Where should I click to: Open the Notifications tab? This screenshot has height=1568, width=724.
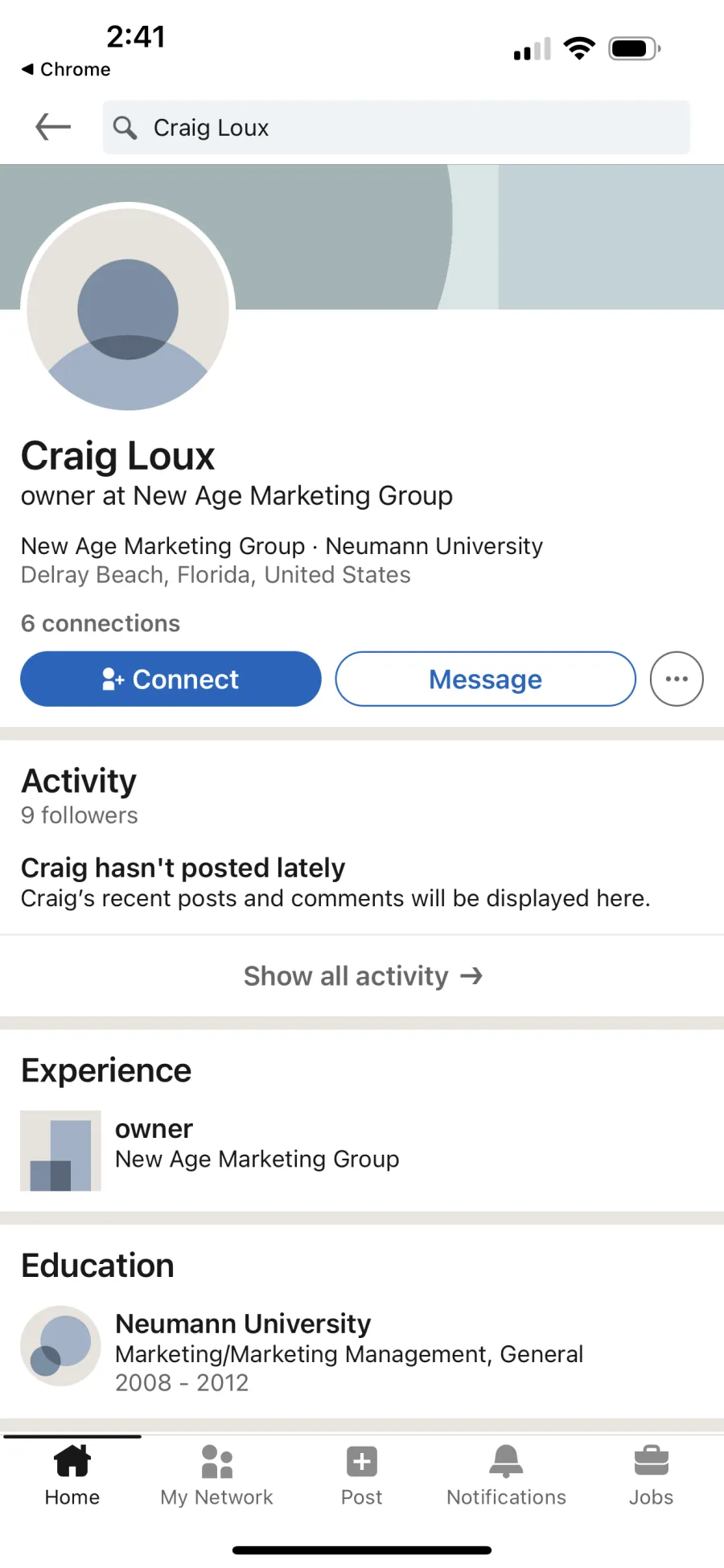(x=506, y=1475)
